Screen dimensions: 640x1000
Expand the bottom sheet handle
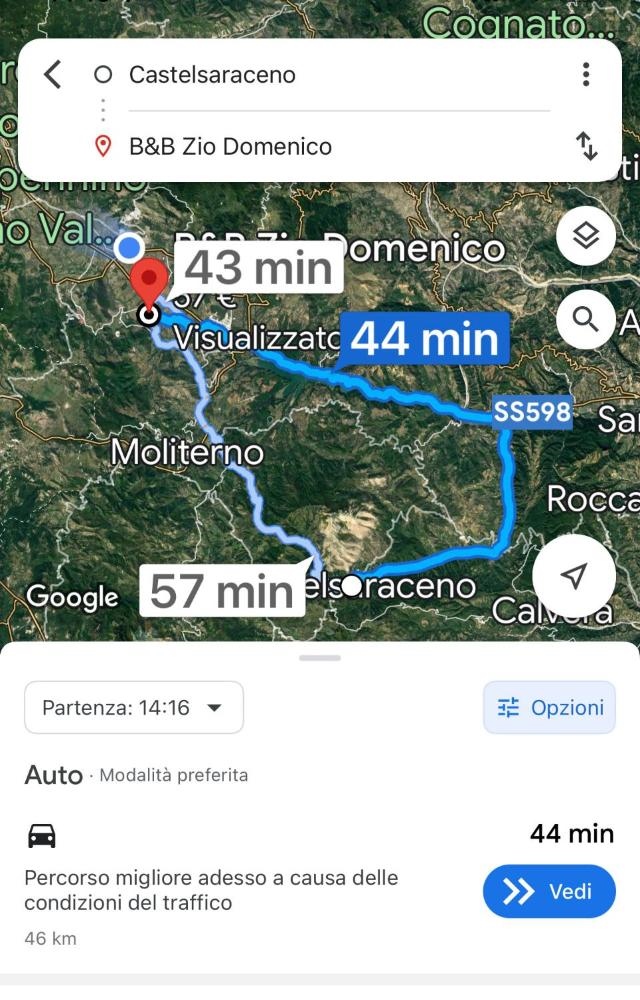(320, 658)
